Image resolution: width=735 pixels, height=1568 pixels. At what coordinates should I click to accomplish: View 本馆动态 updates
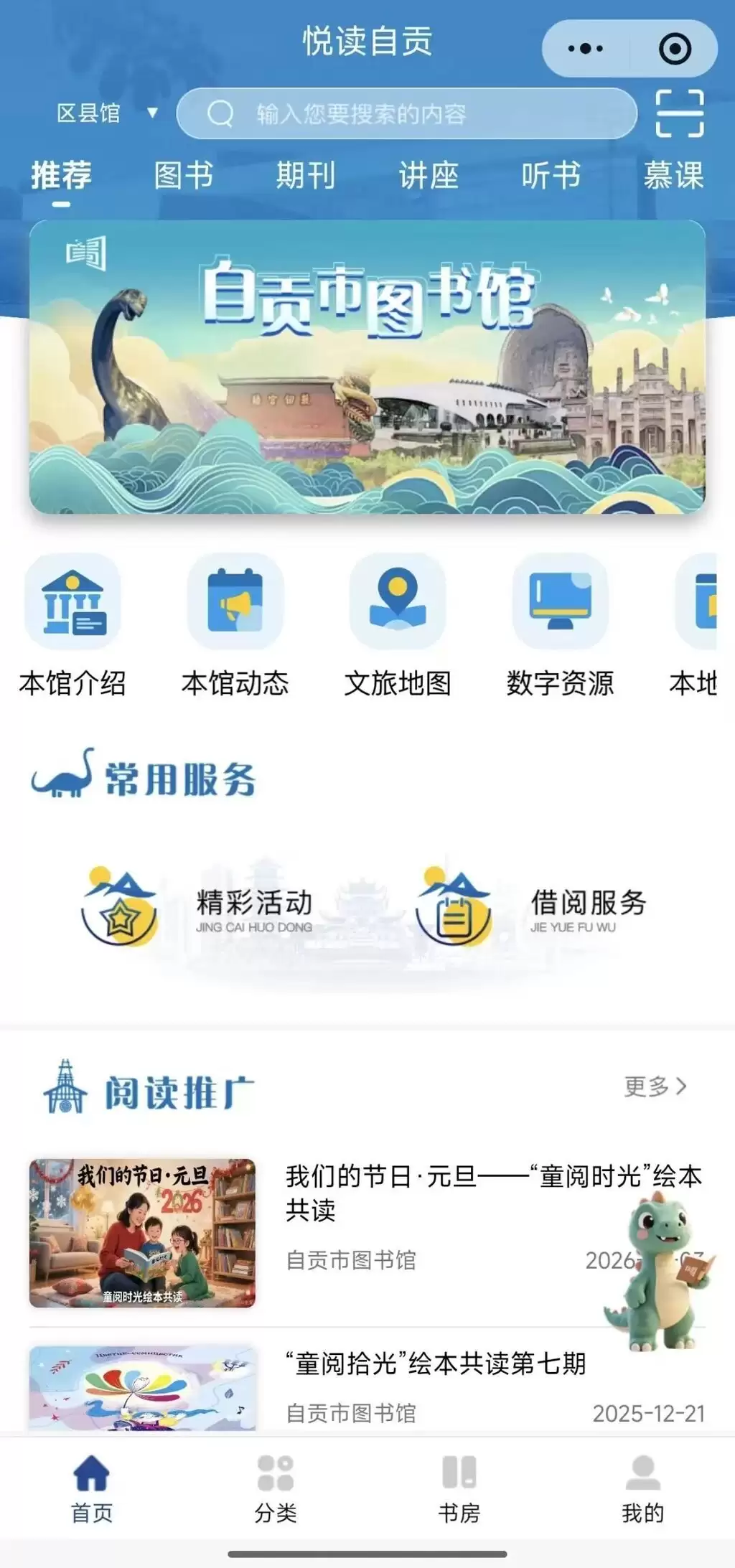[x=235, y=624]
